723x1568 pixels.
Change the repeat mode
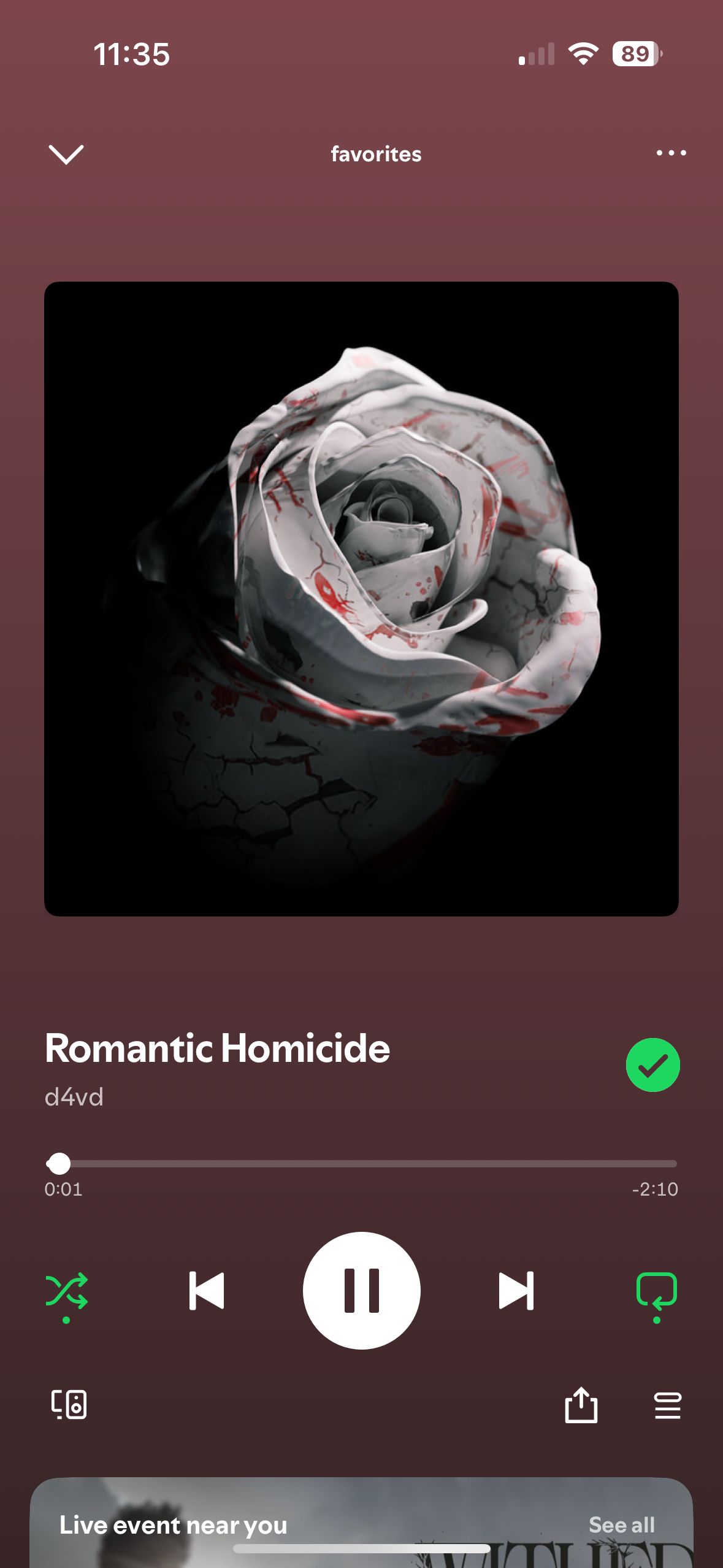pos(656,1291)
